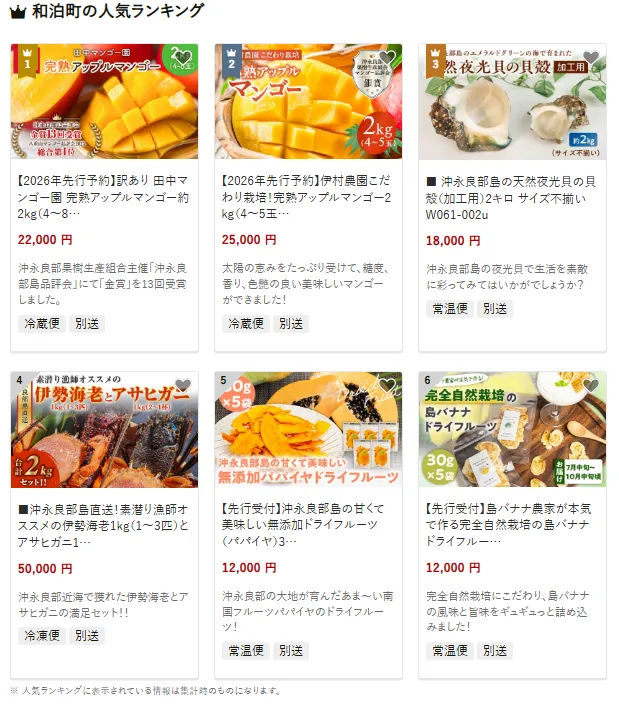Favorite the rank 2 Imura farm mango
619x709 pixels.
click(x=387, y=58)
